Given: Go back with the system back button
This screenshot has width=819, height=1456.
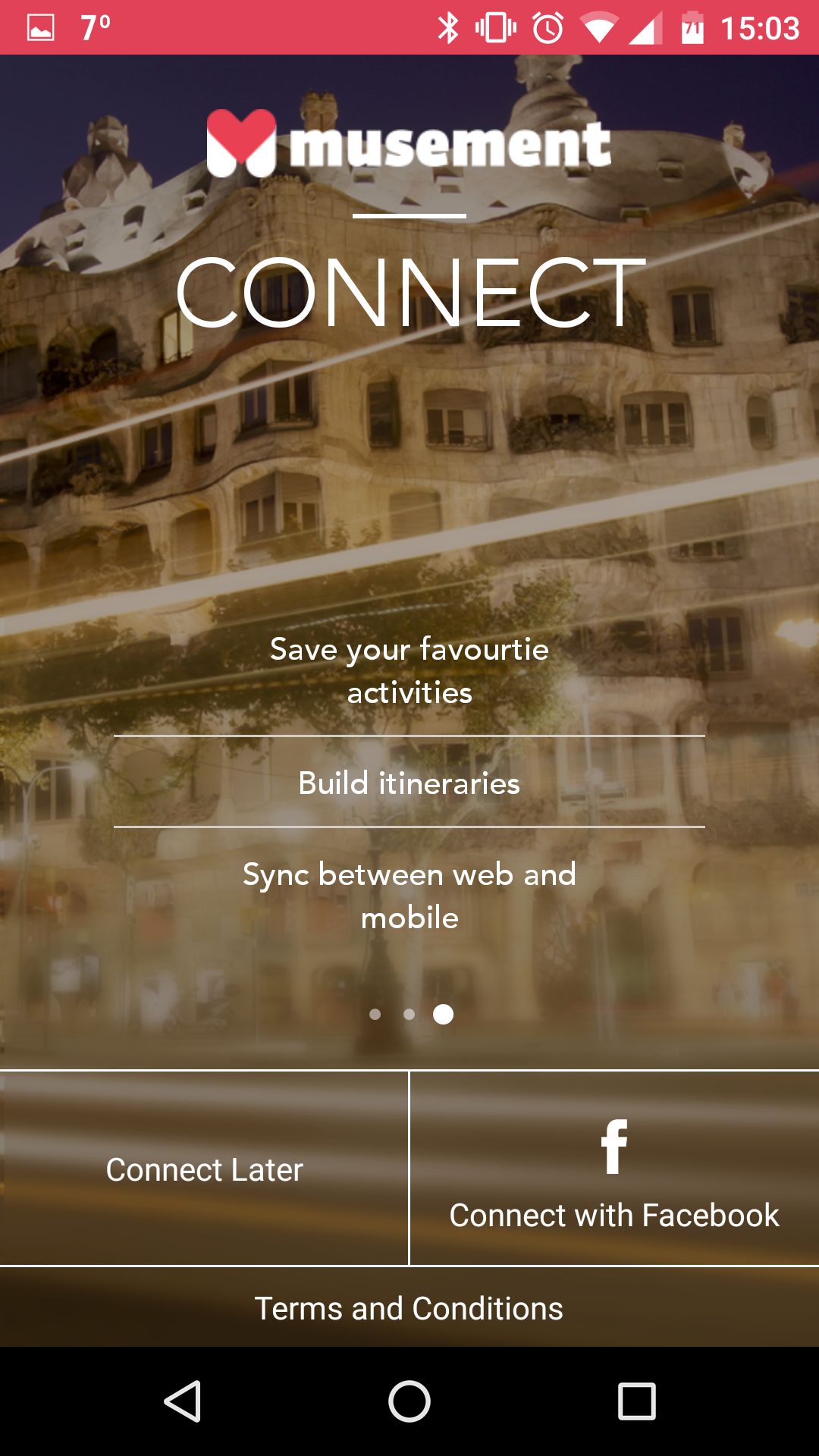Looking at the screenshot, I should pyautogui.click(x=182, y=1401).
